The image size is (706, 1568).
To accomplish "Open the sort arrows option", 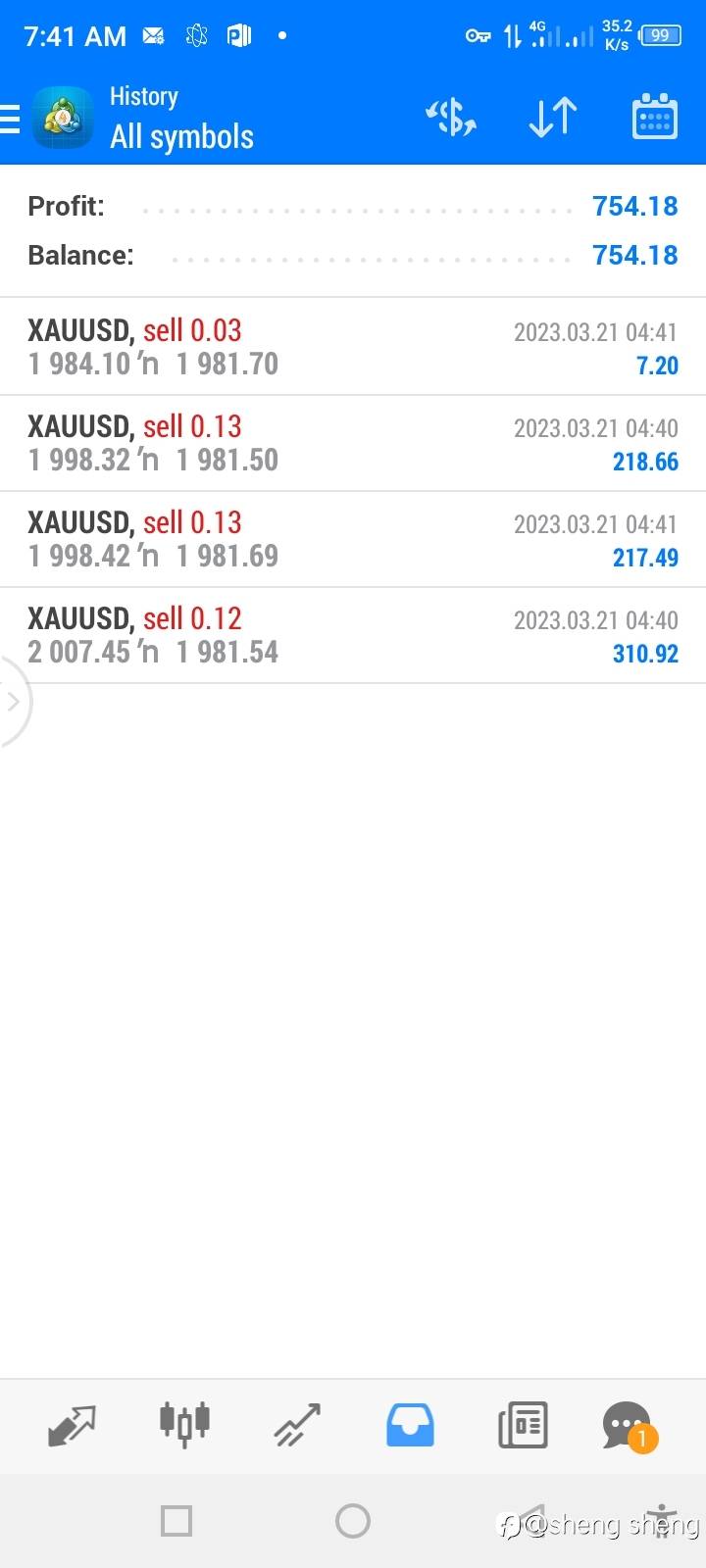I will (553, 118).
